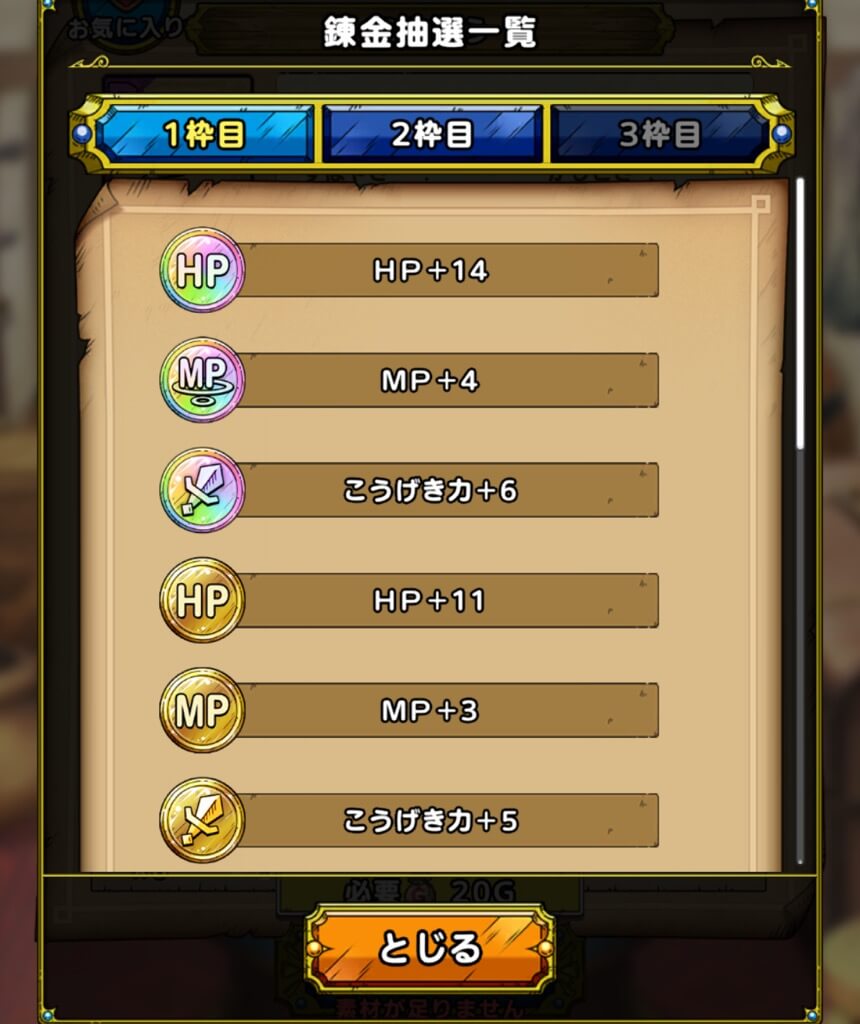Image resolution: width=860 pixels, height=1024 pixels.
Task: Switch to the 3枠目 tab
Action: tap(658, 135)
